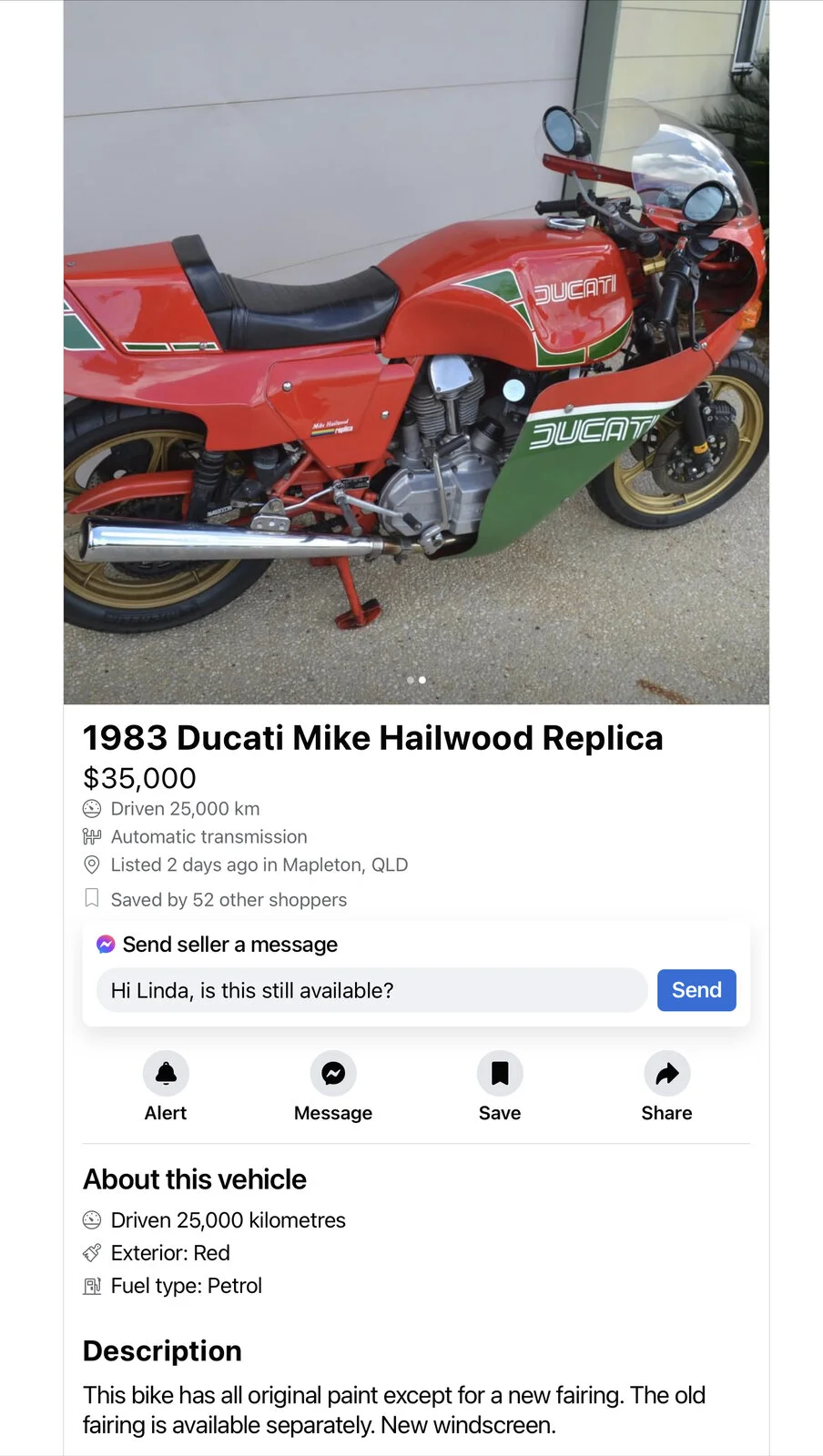Click the fuel pump icon next to Petrol
Viewport: 823px width, 1456px height.
pyautogui.click(x=92, y=1286)
